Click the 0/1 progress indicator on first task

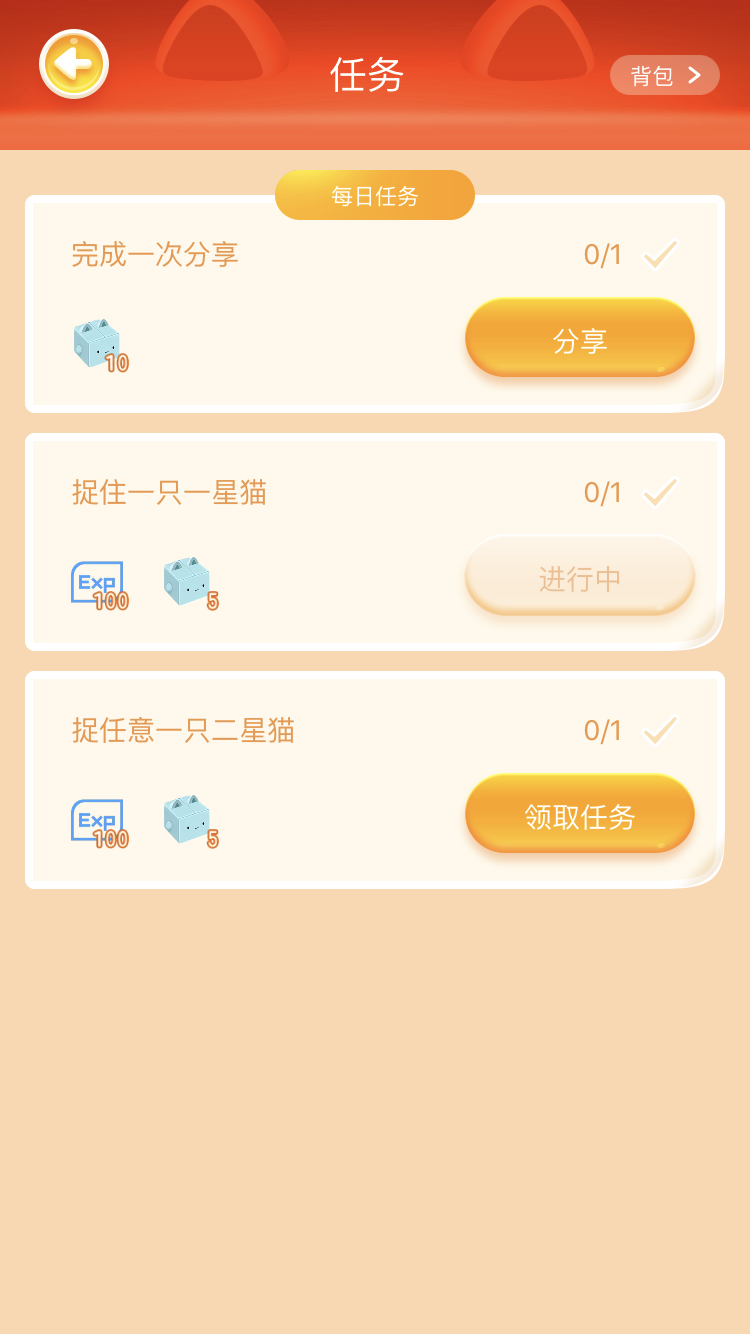pyautogui.click(x=602, y=254)
